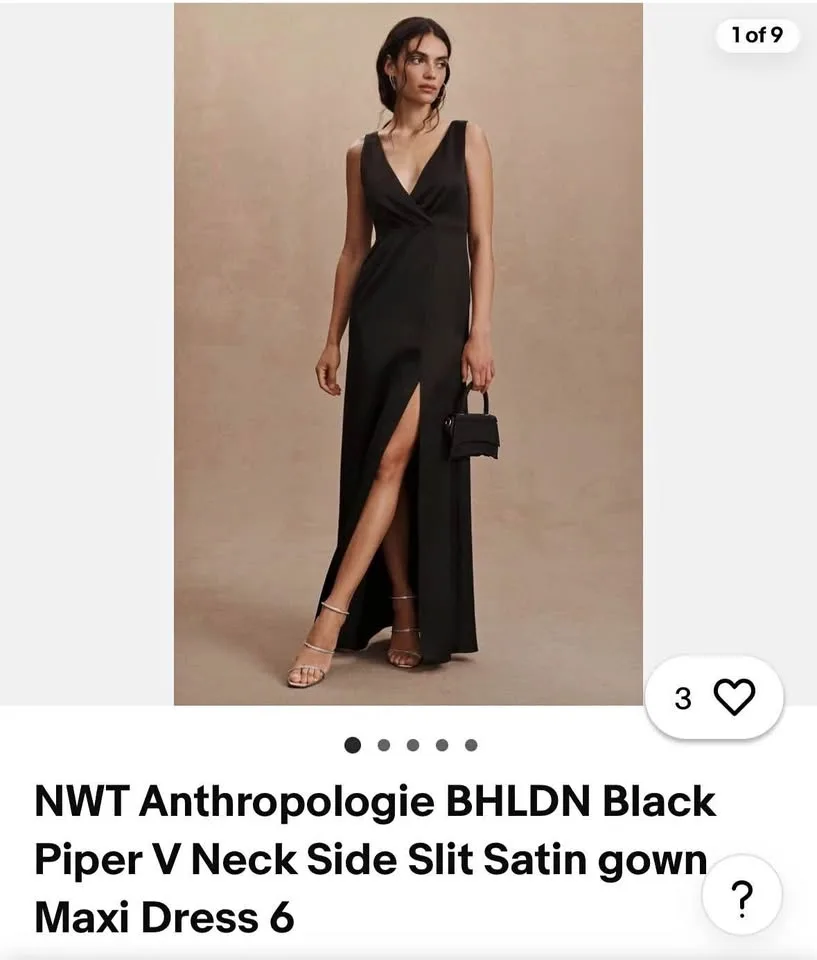Viewport: 817px width, 960px height.
Task: Click the last carousel dot indicator
Action: pyautogui.click(x=469, y=744)
